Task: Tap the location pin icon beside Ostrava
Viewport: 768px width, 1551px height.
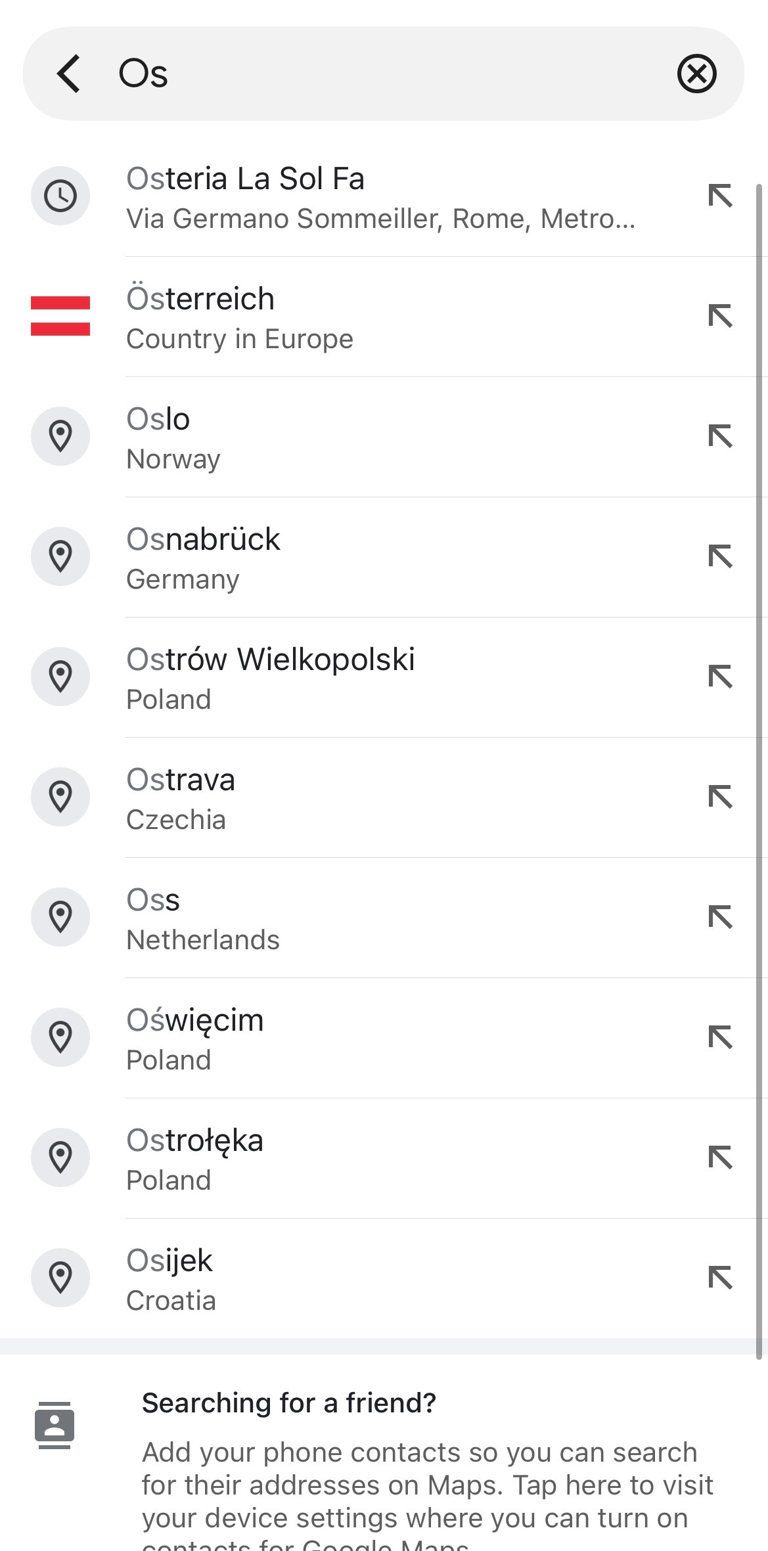Action: 60,796
